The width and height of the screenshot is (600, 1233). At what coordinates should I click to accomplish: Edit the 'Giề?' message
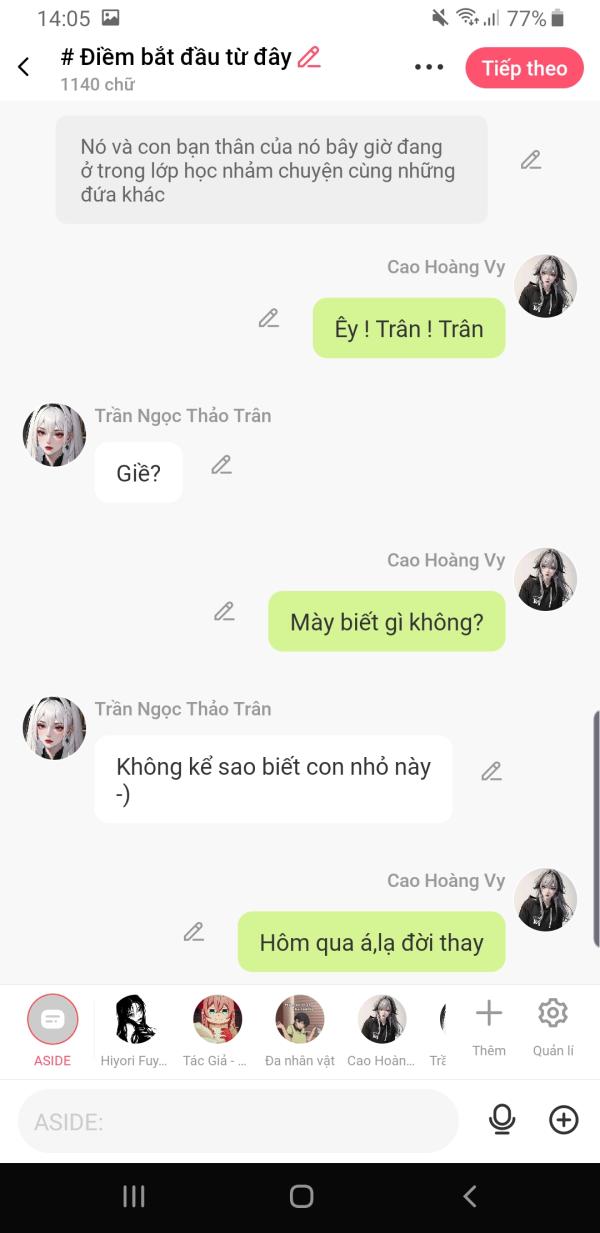[221, 465]
